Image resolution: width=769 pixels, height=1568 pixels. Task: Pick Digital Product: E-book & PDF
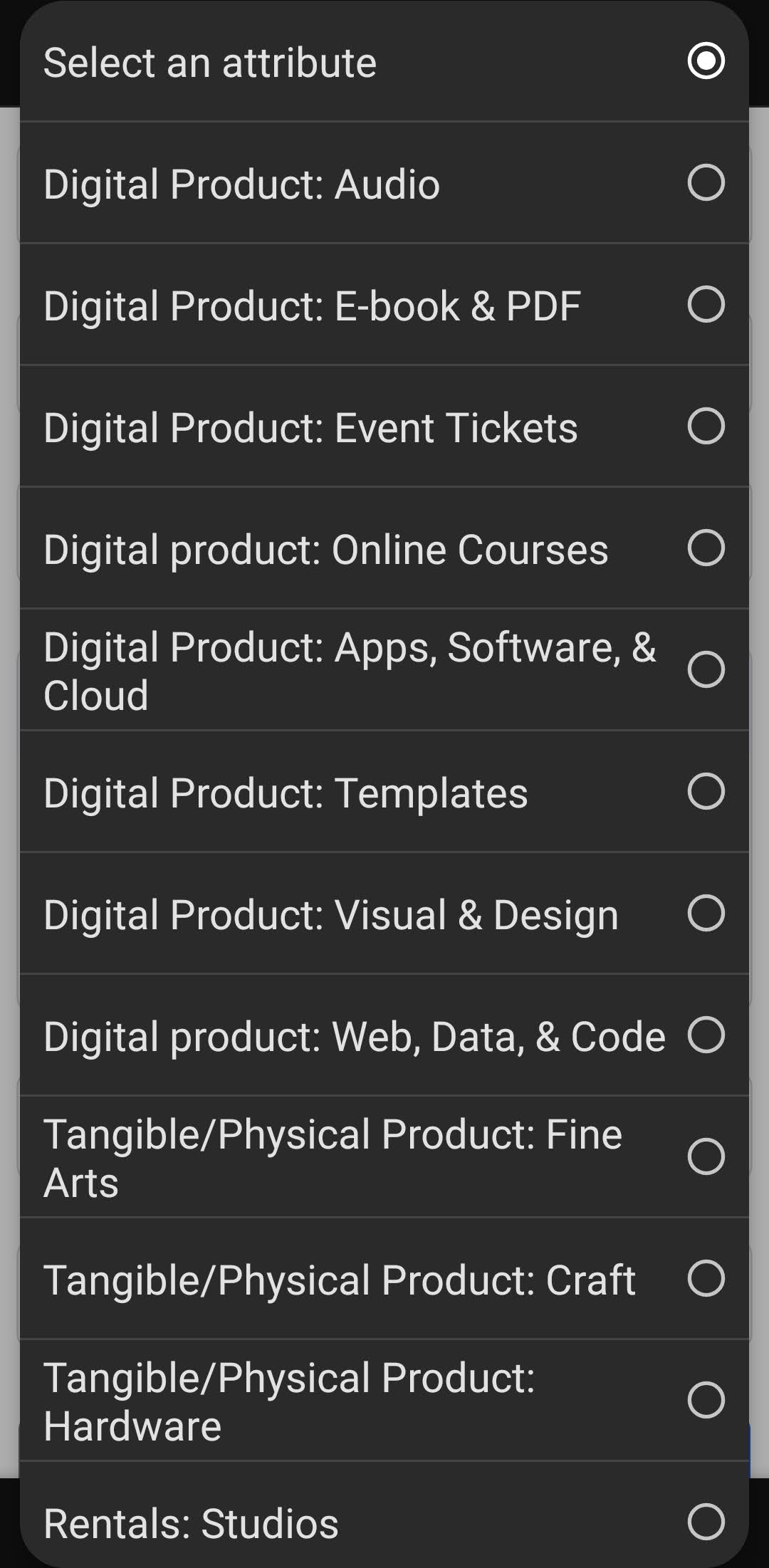coord(384,305)
